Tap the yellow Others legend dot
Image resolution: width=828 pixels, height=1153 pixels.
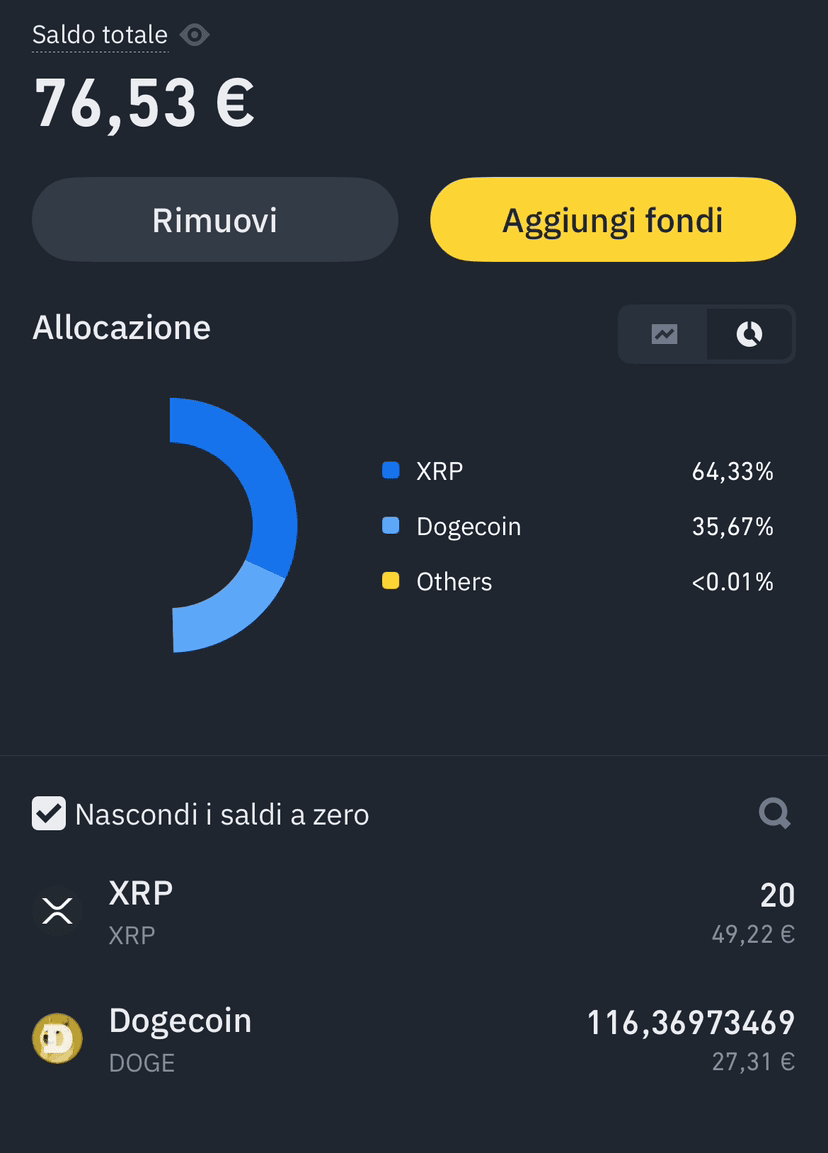pyautogui.click(x=390, y=581)
